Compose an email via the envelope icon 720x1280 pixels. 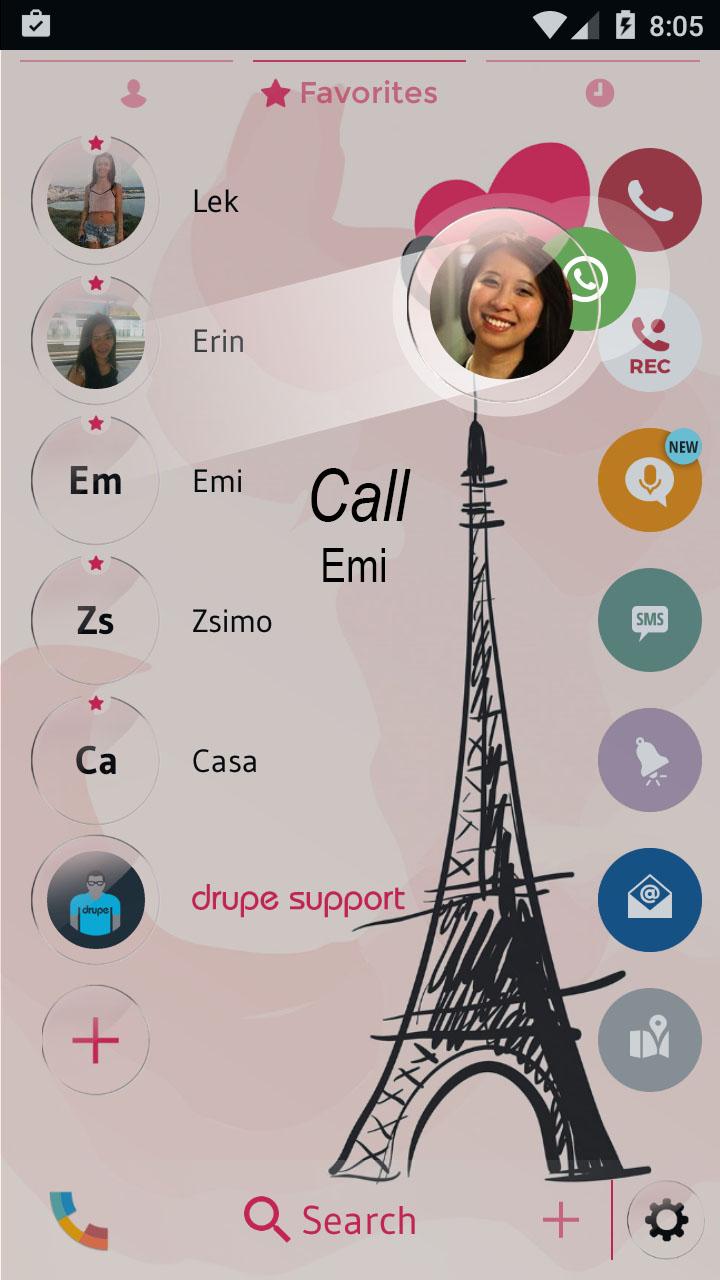coord(650,900)
